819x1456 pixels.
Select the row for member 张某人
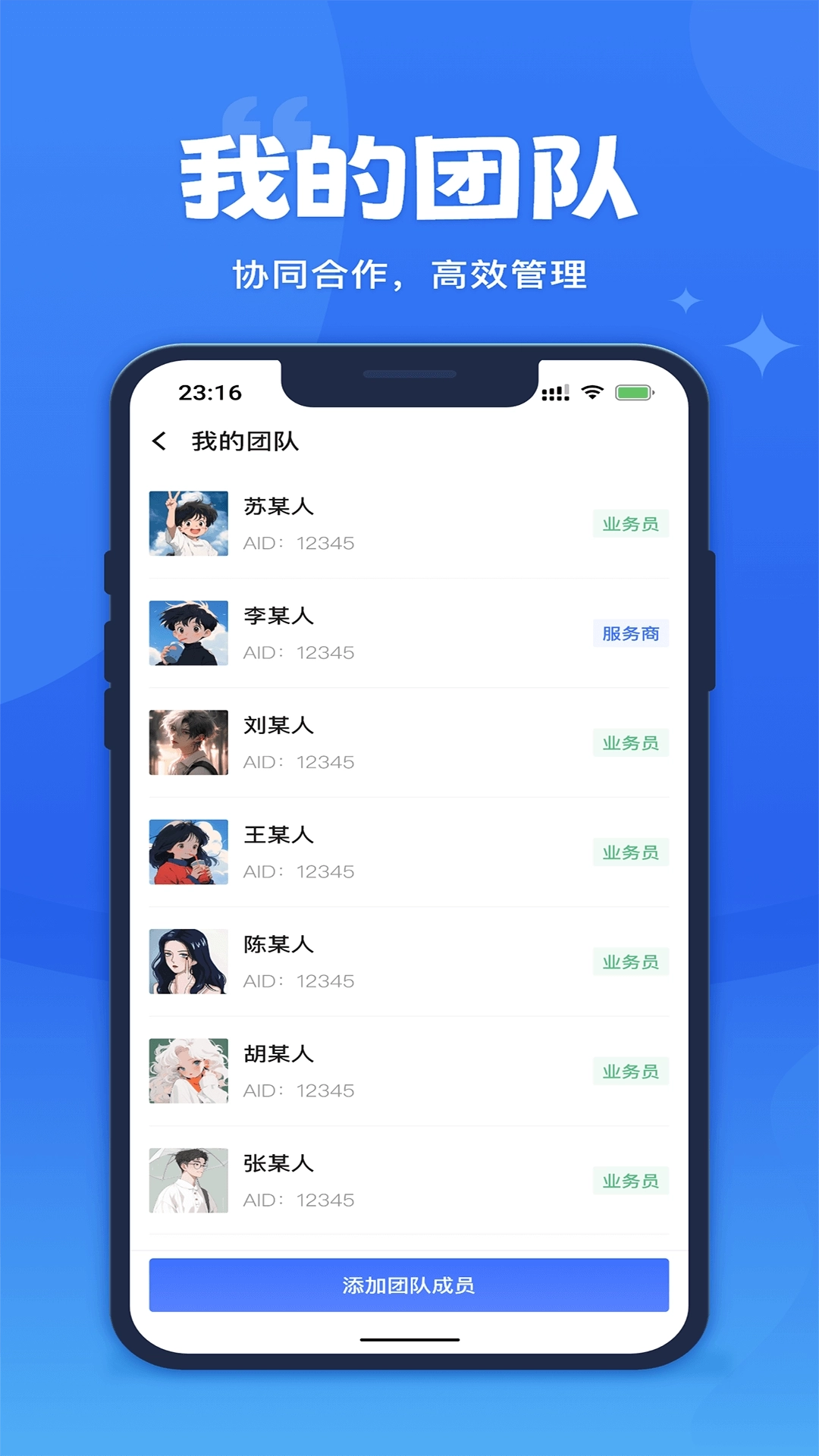tap(409, 1180)
